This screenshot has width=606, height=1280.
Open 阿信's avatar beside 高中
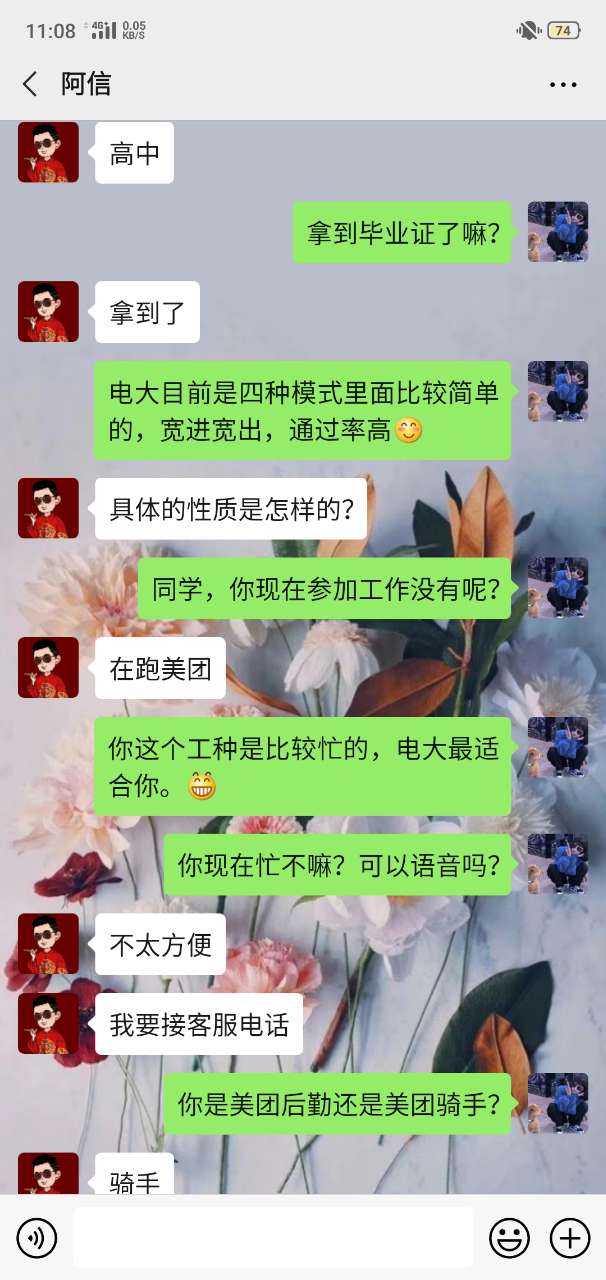48,153
